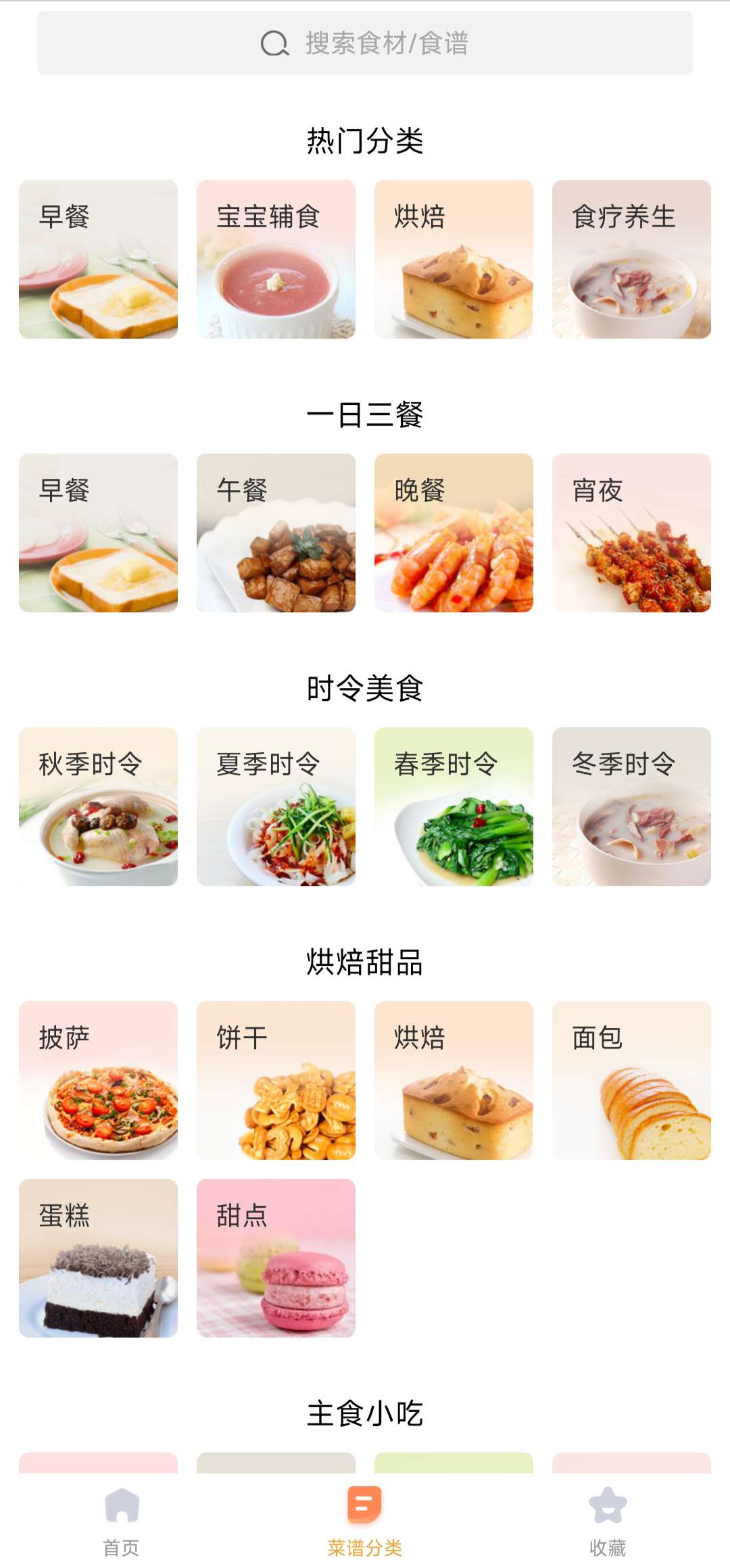
Task: Open 秋季时令 category
Action: coord(98,807)
